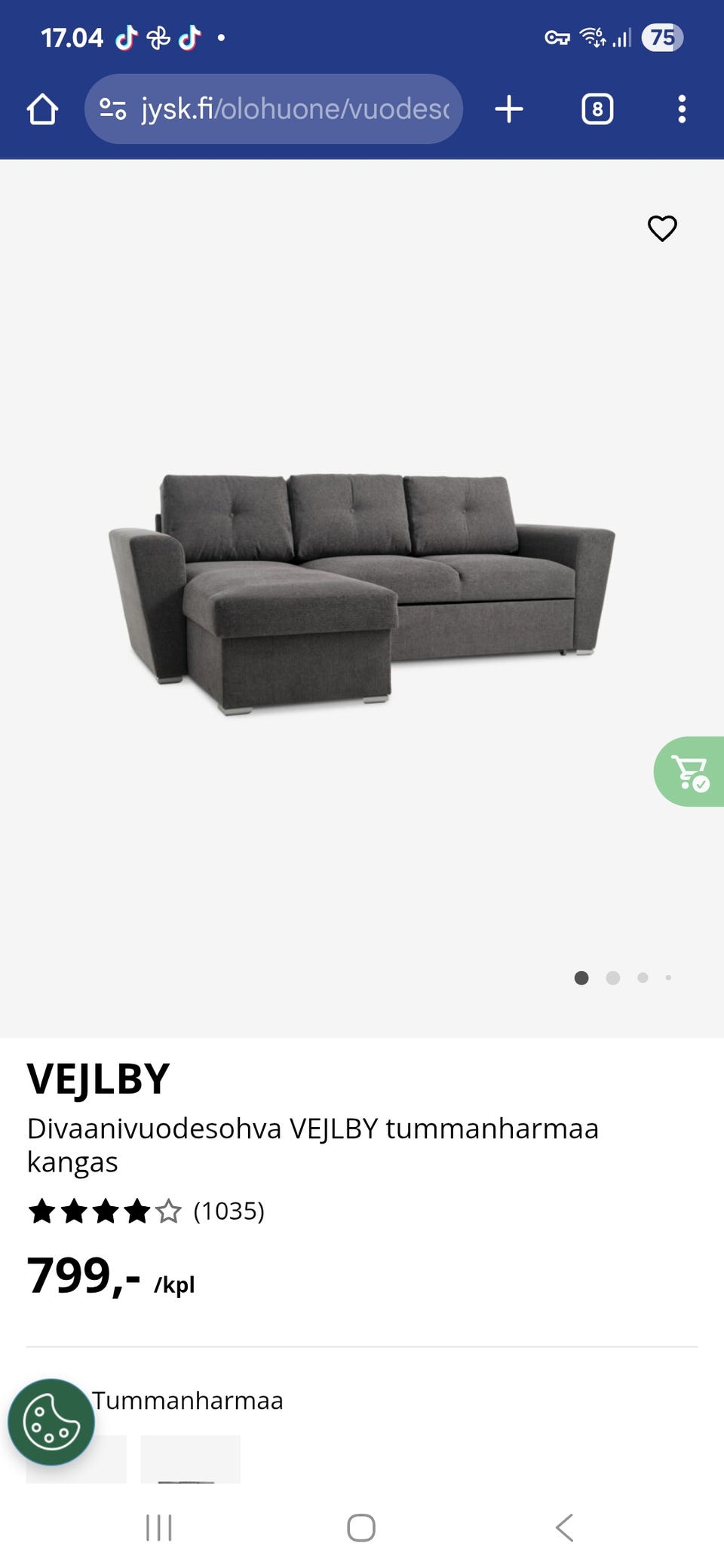View the VEJLBY sofa product image
724x1568 pixels.
(362, 594)
